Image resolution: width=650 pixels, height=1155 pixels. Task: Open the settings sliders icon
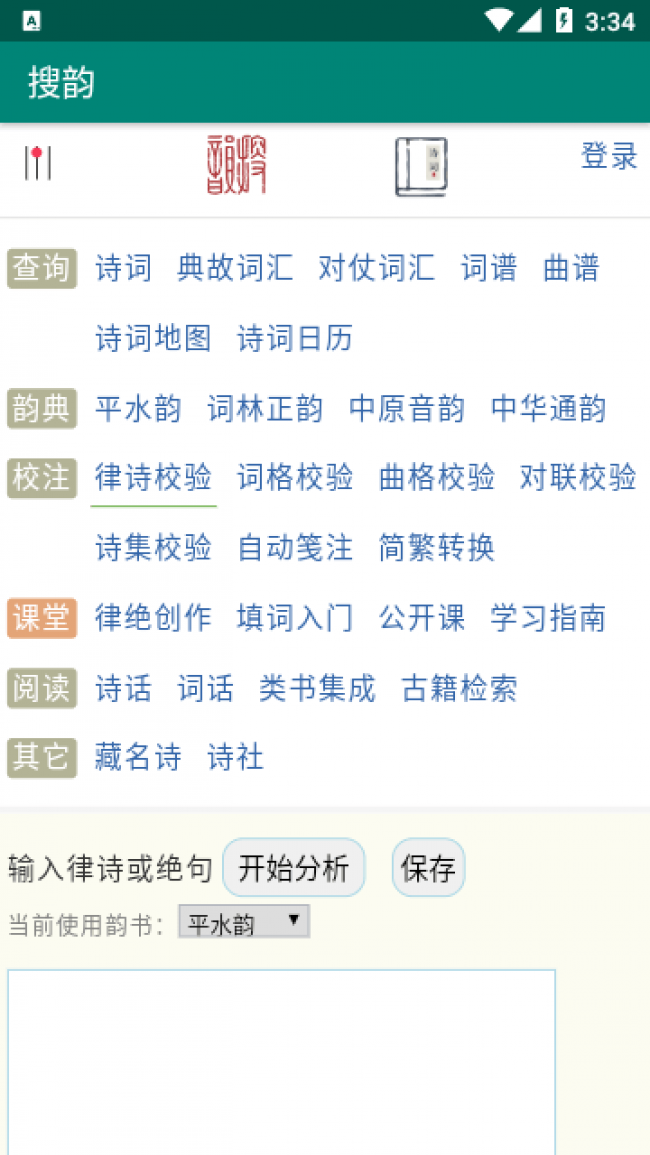click(x=38, y=163)
